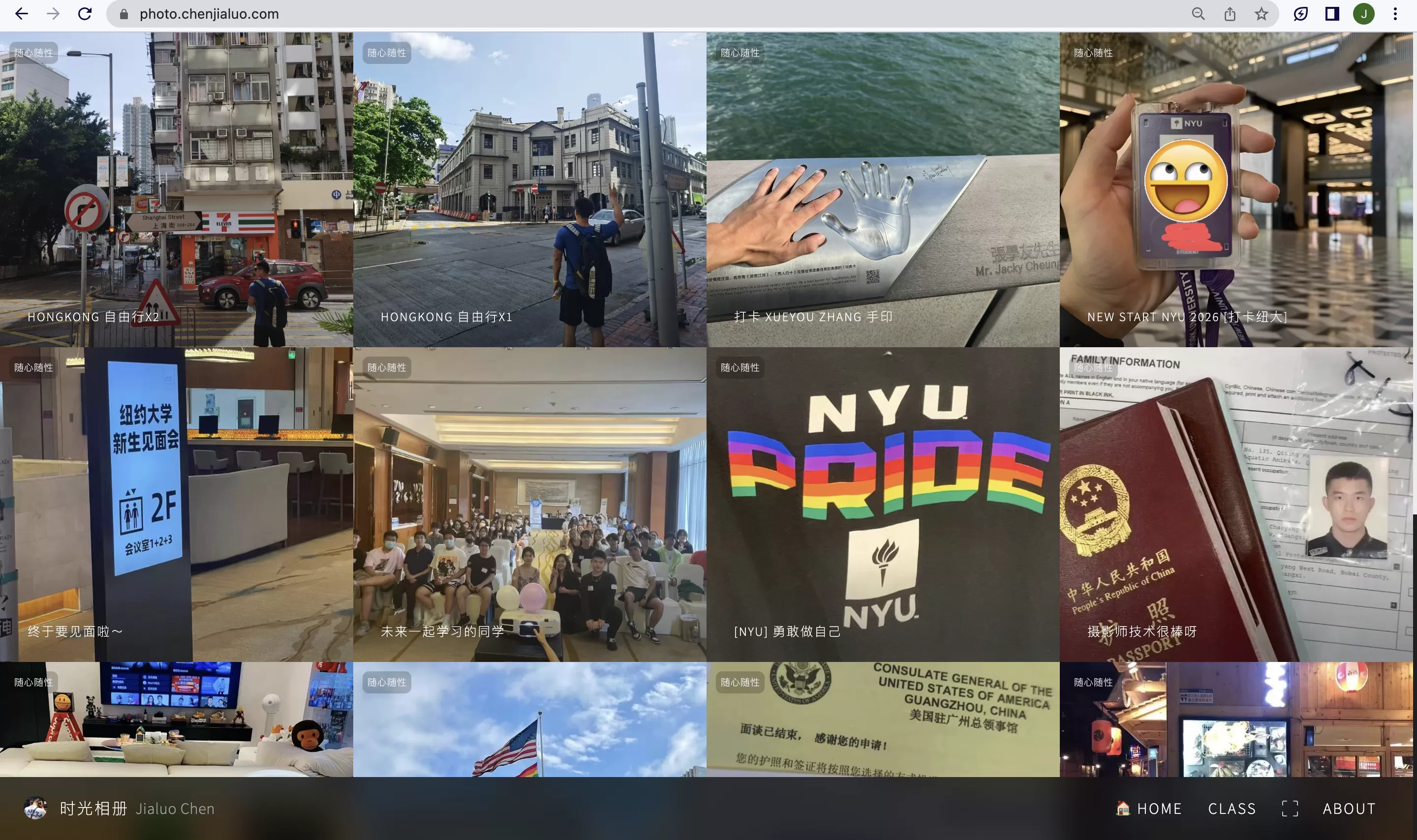View the 未来一起学习的同学 group photo
This screenshot has width=1417, height=840.
[529, 504]
